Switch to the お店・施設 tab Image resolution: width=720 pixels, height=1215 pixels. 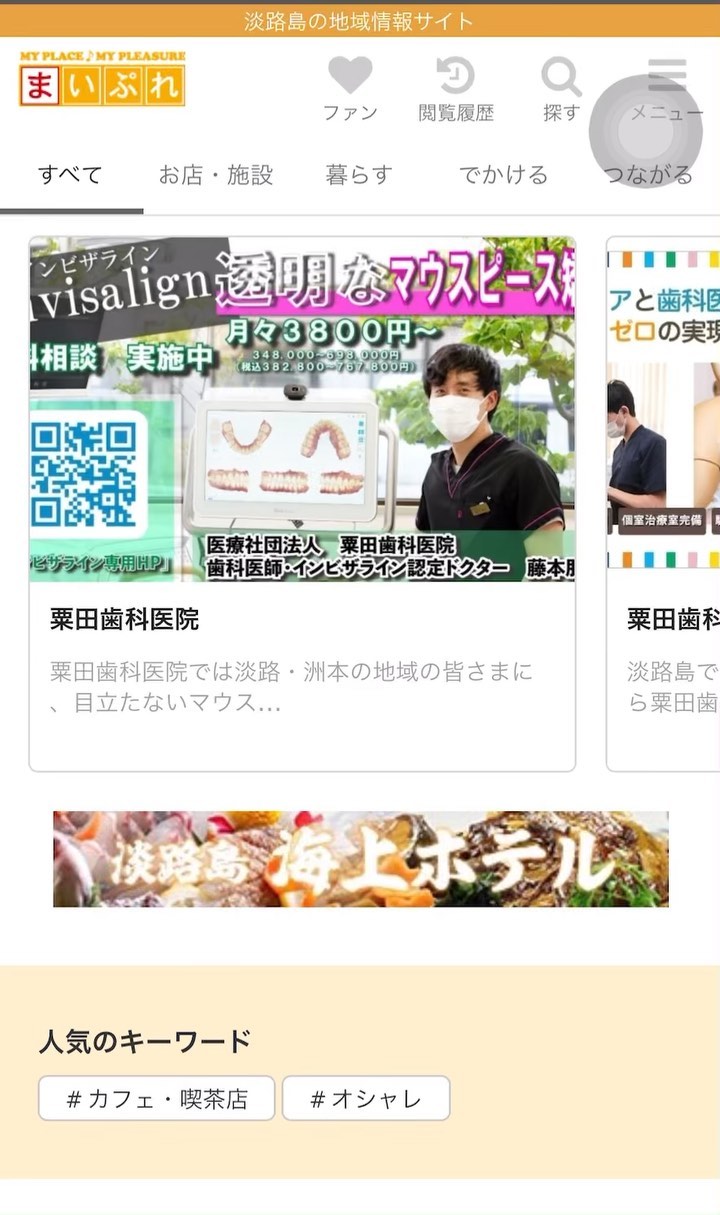tap(215, 175)
